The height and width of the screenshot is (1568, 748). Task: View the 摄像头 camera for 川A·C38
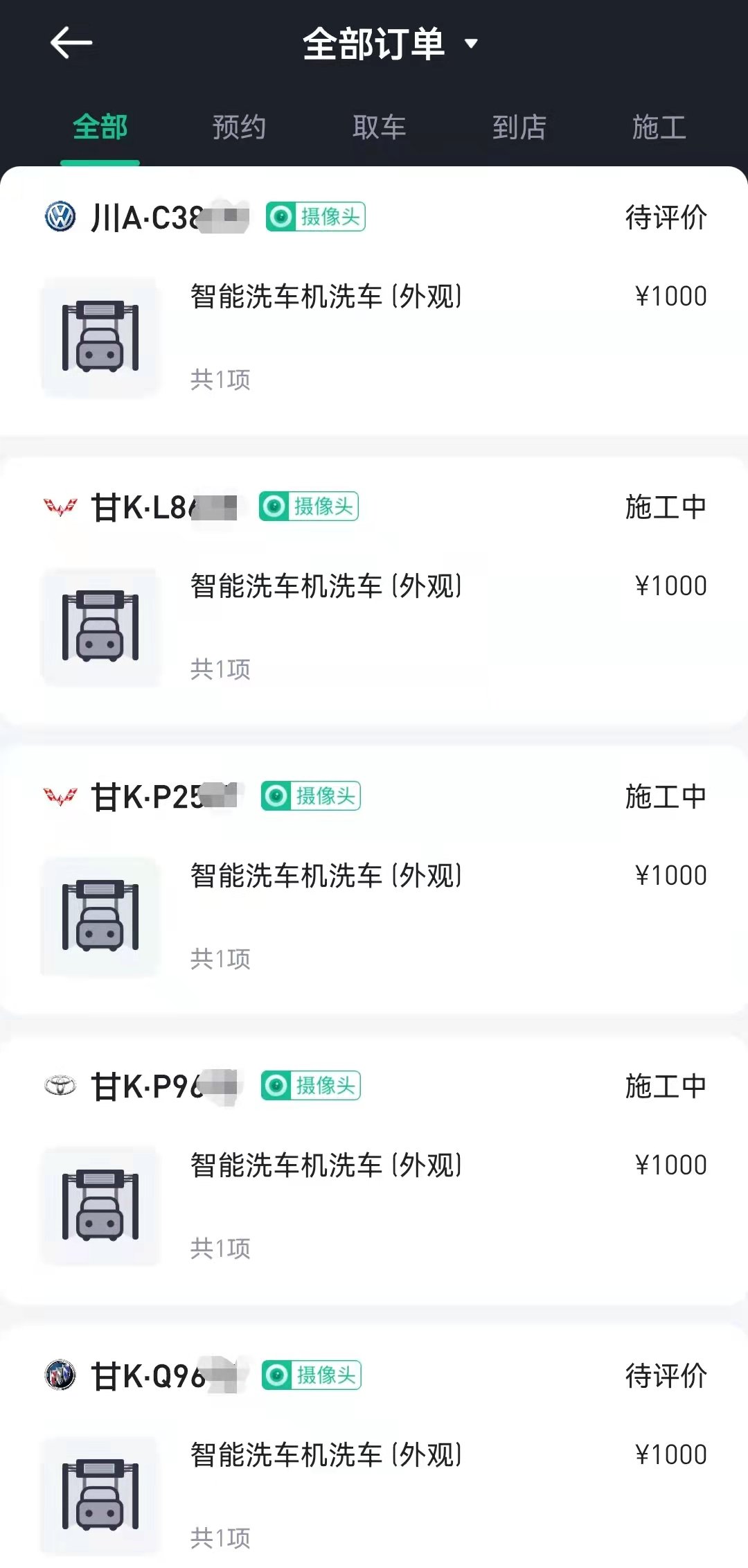(316, 218)
